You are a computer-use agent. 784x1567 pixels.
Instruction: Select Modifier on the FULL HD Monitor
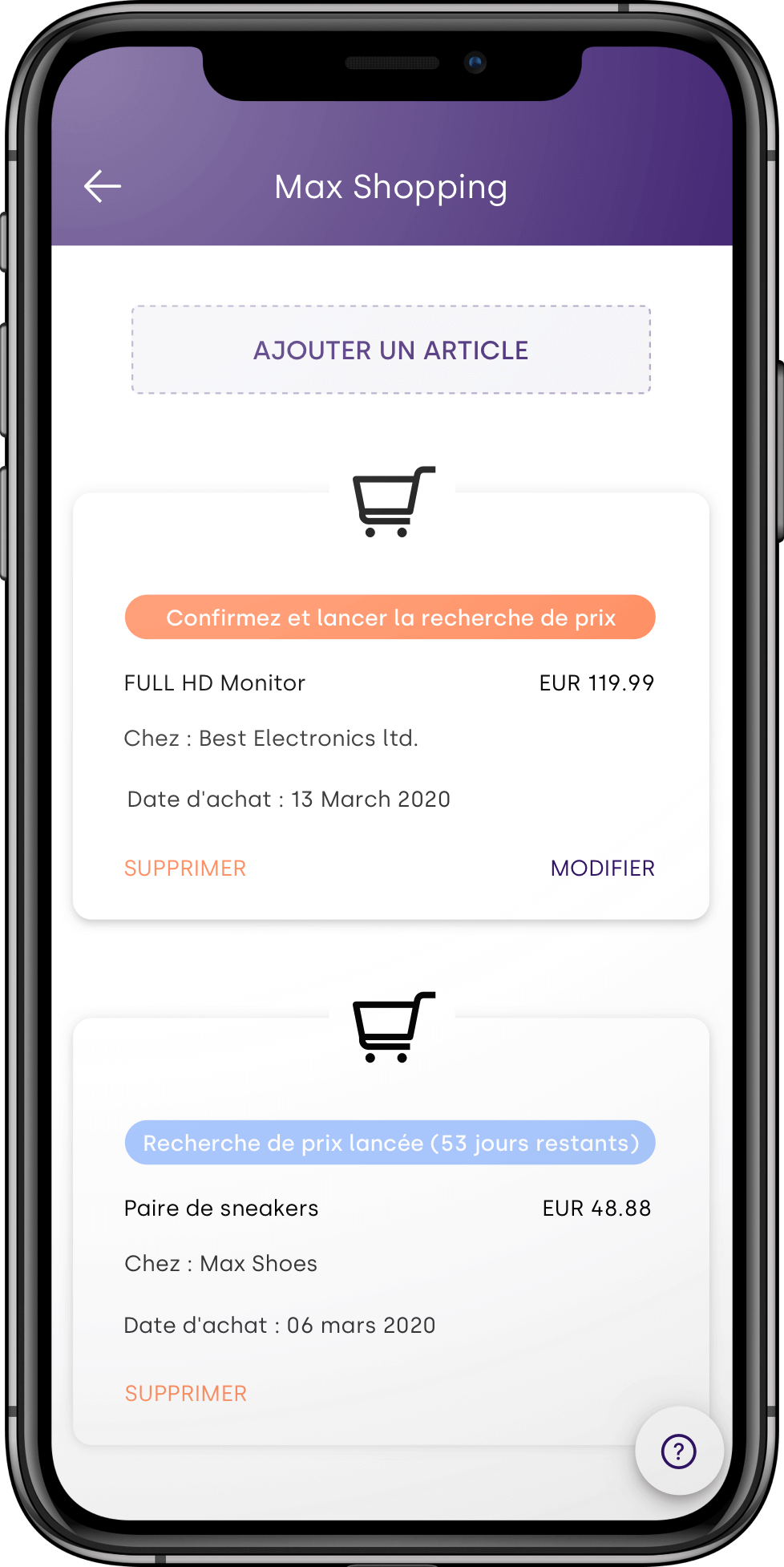(x=602, y=868)
